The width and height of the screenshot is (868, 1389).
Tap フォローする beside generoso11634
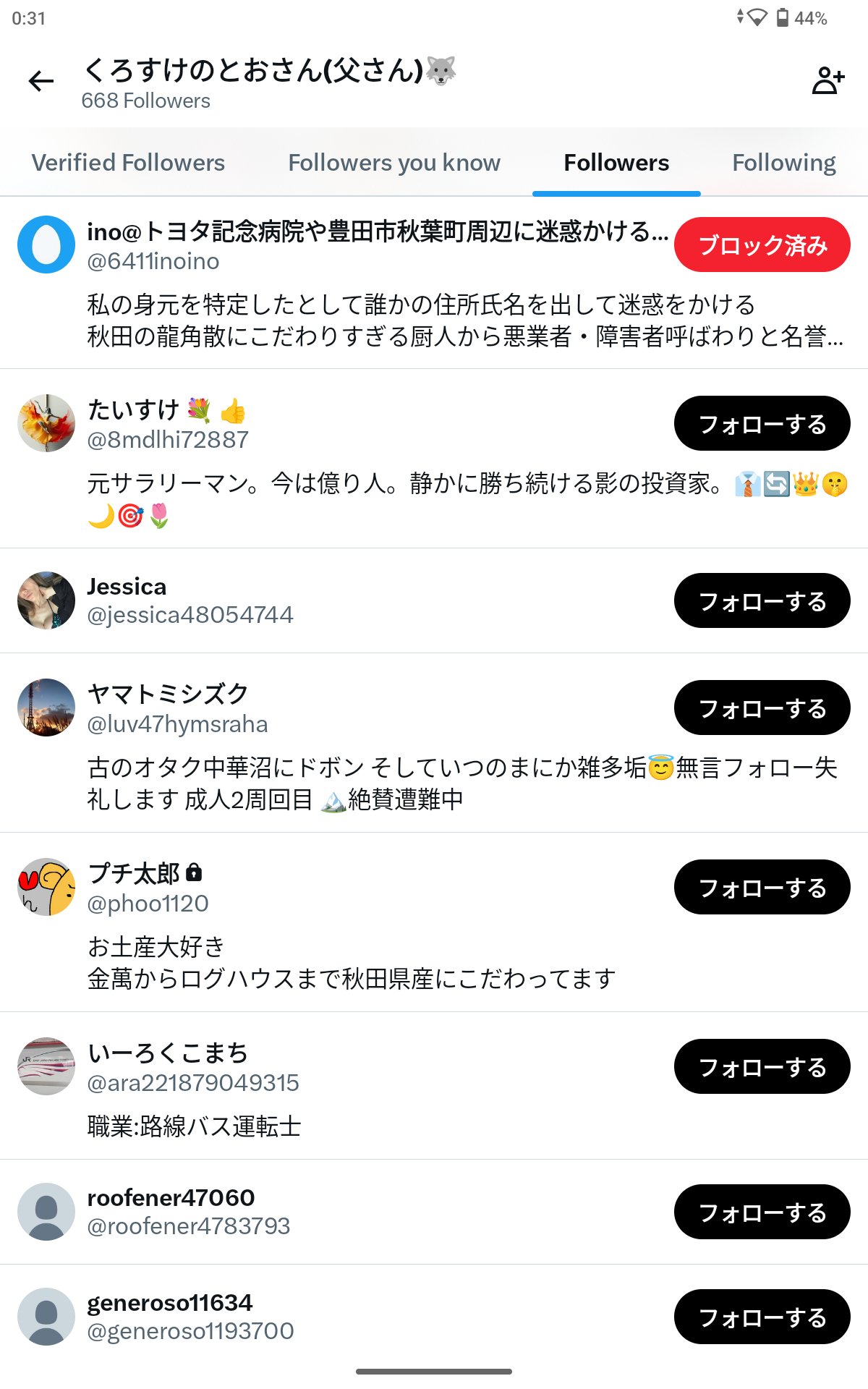pyautogui.click(x=762, y=1317)
